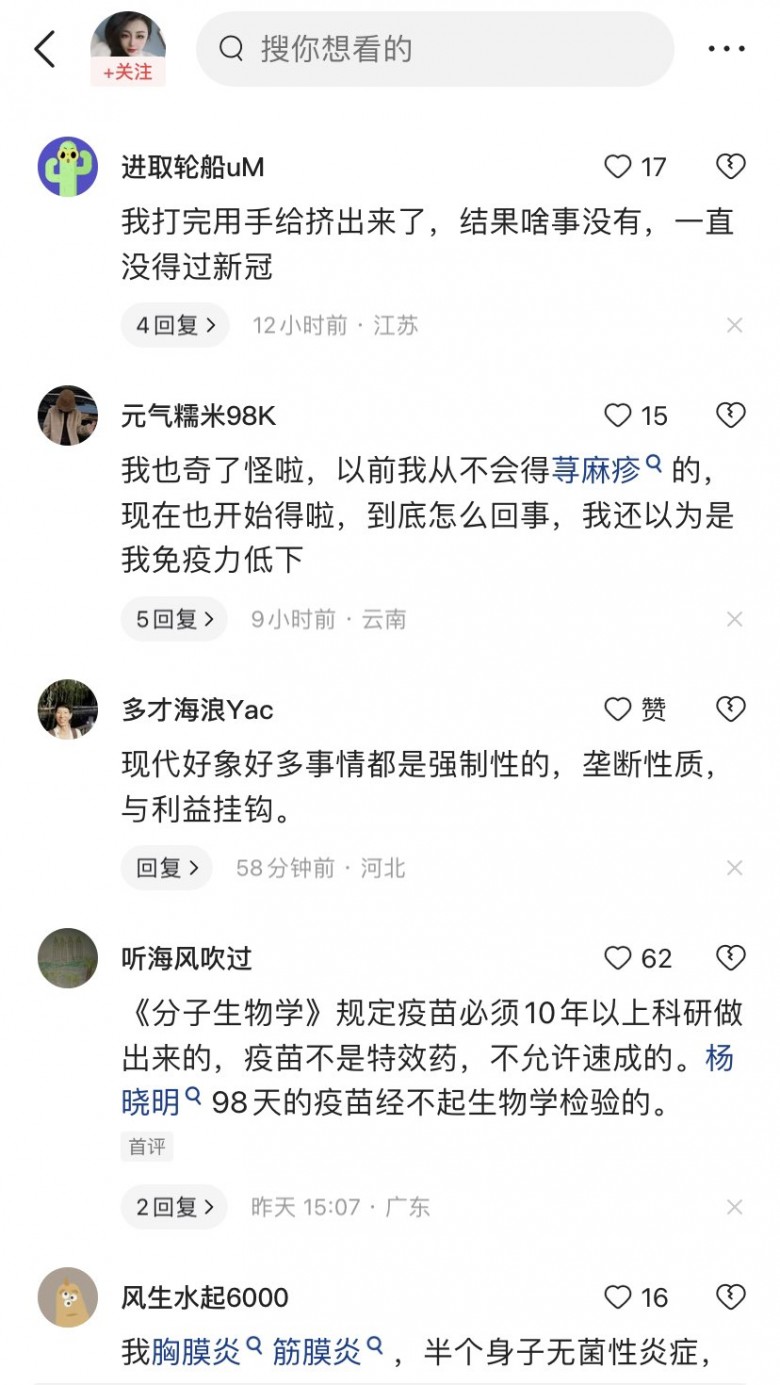Viewport: 780px width, 1385px height.
Task: Expand 5回复 under 元气糯米98K's comment
Action: coord(175,619)
